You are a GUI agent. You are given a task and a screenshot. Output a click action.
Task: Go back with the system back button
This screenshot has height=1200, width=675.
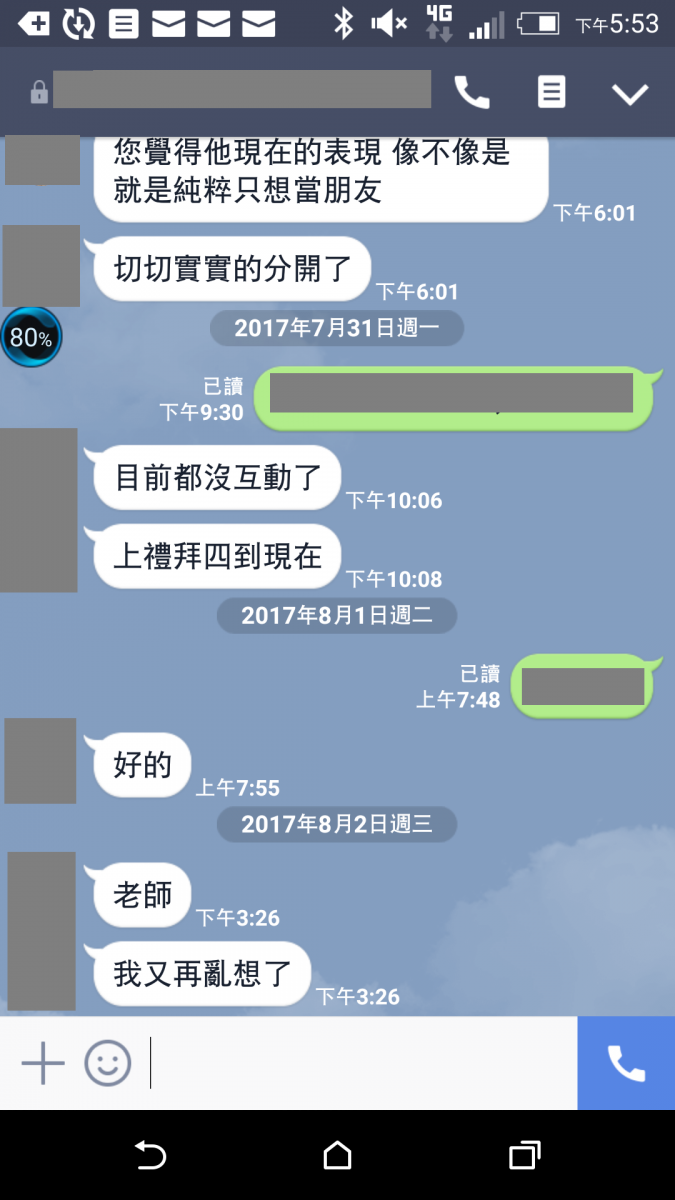150,1156
